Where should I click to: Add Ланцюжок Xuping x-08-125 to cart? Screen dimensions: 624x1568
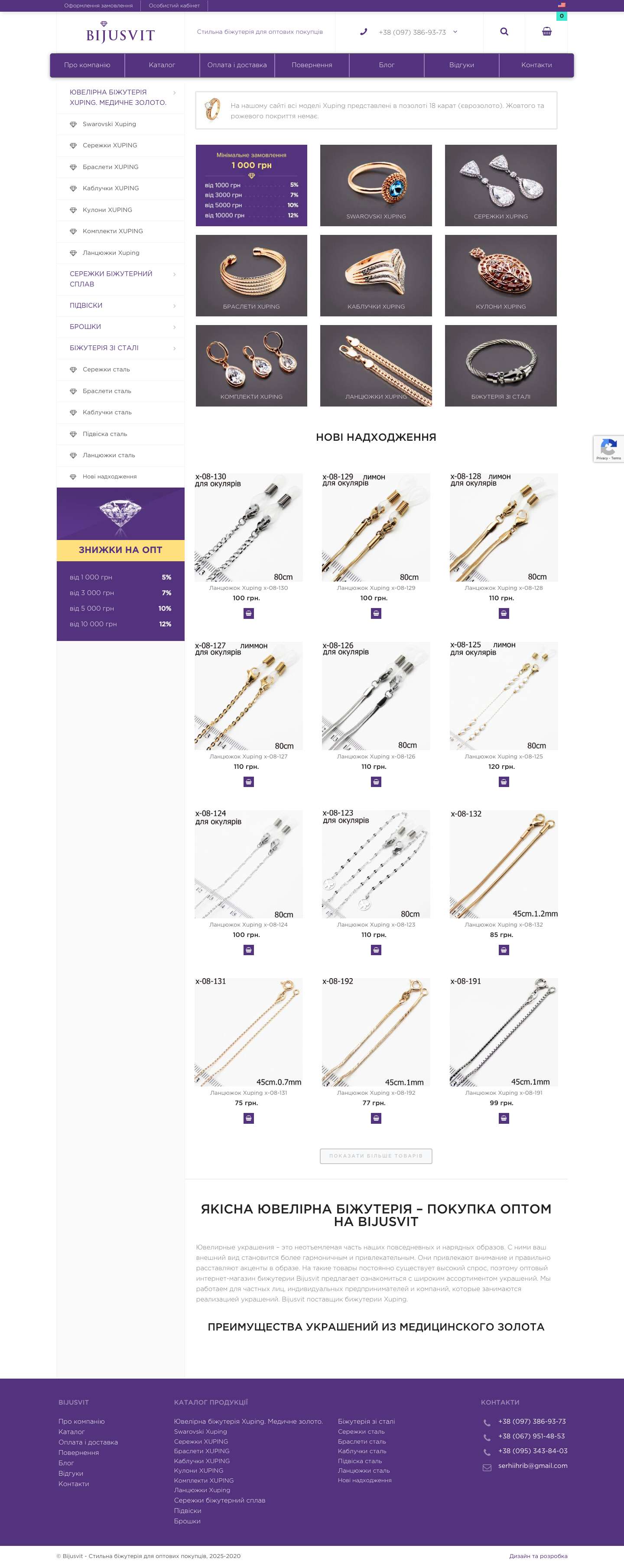click(x=504, y=782)
